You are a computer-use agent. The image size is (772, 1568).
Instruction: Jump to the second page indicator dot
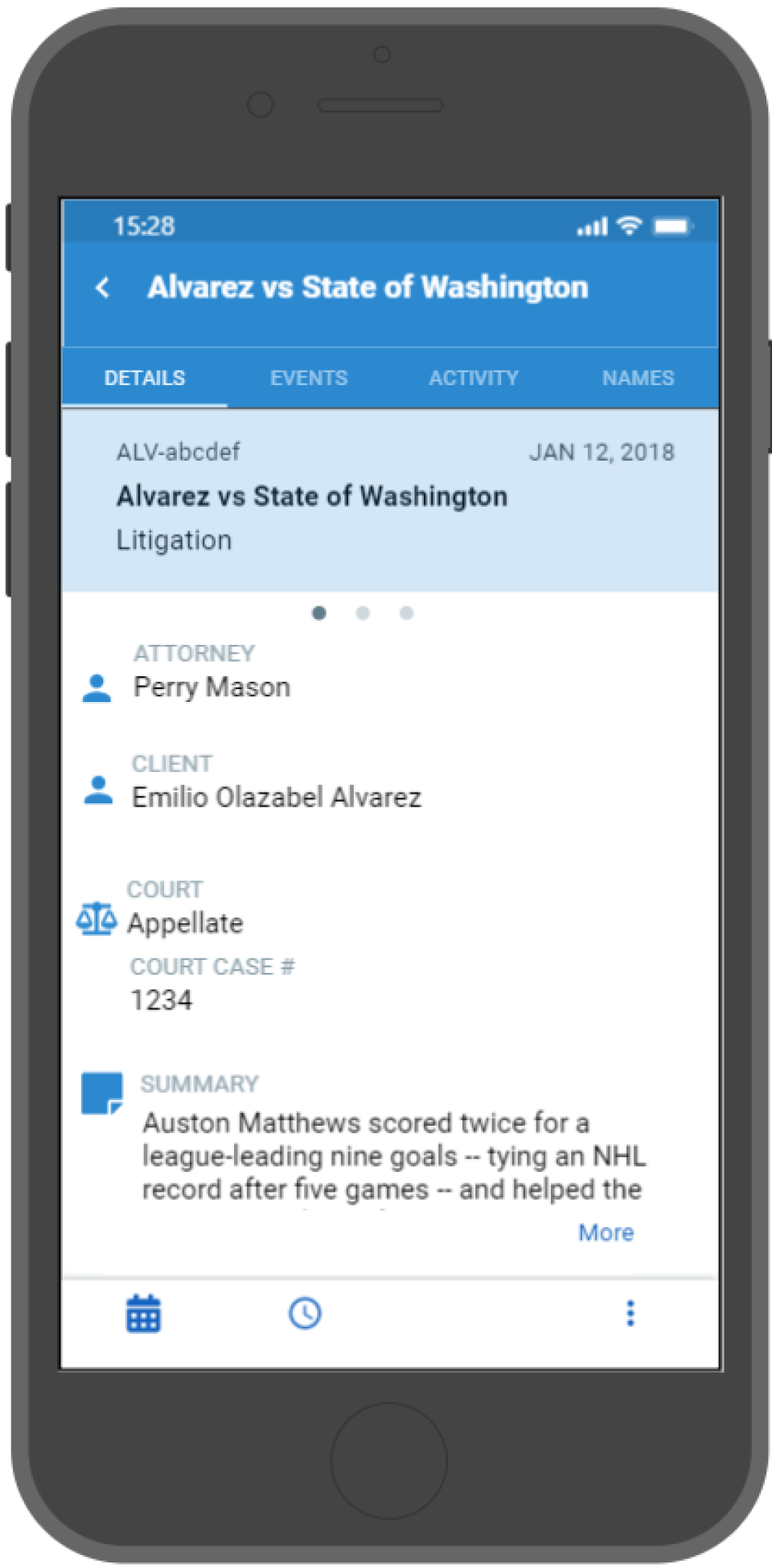[363, 614]
